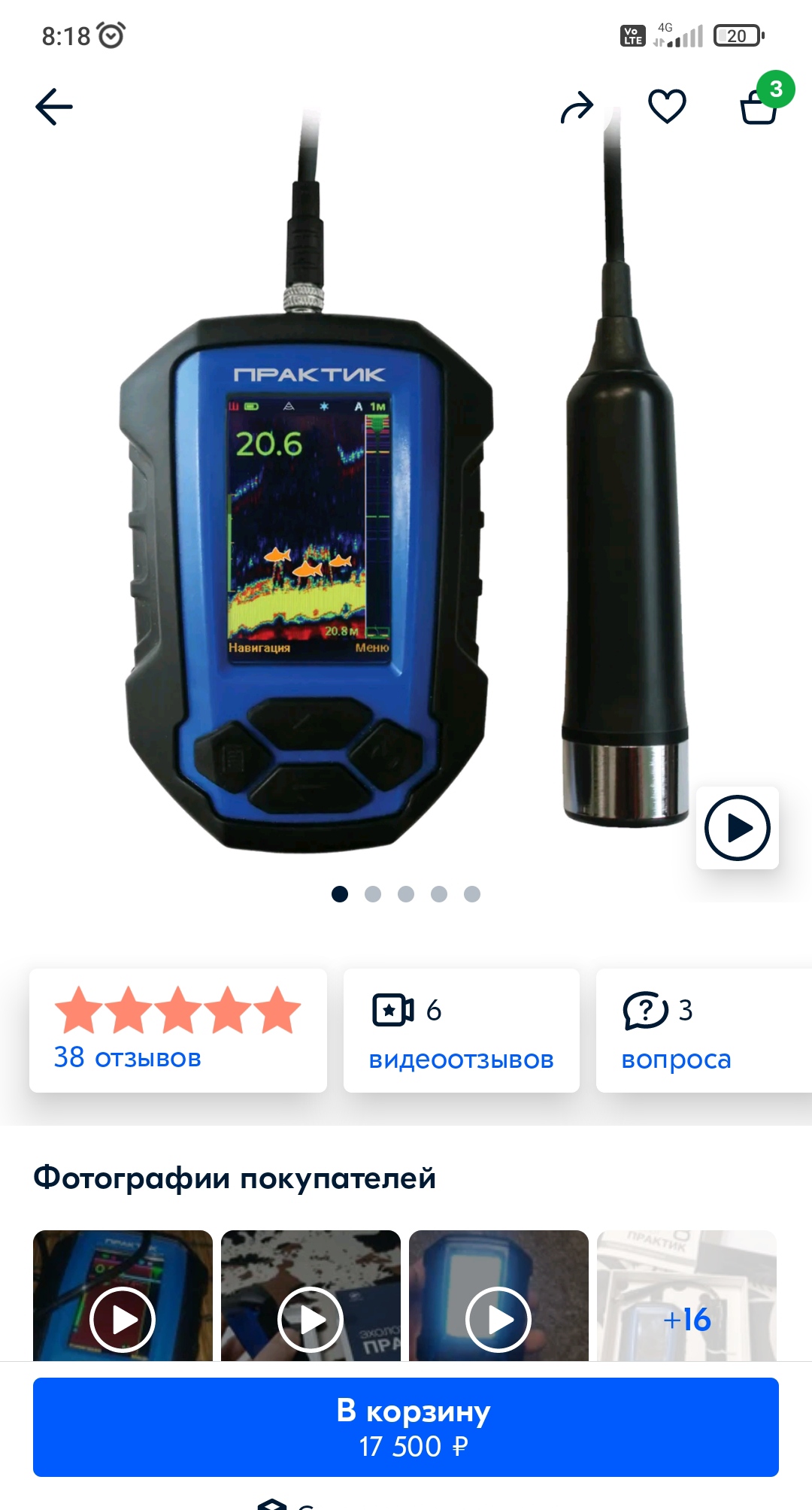Open the 38 отзывов reviews card
This screenshot has height=1510, width=812.
[177, 1030]
